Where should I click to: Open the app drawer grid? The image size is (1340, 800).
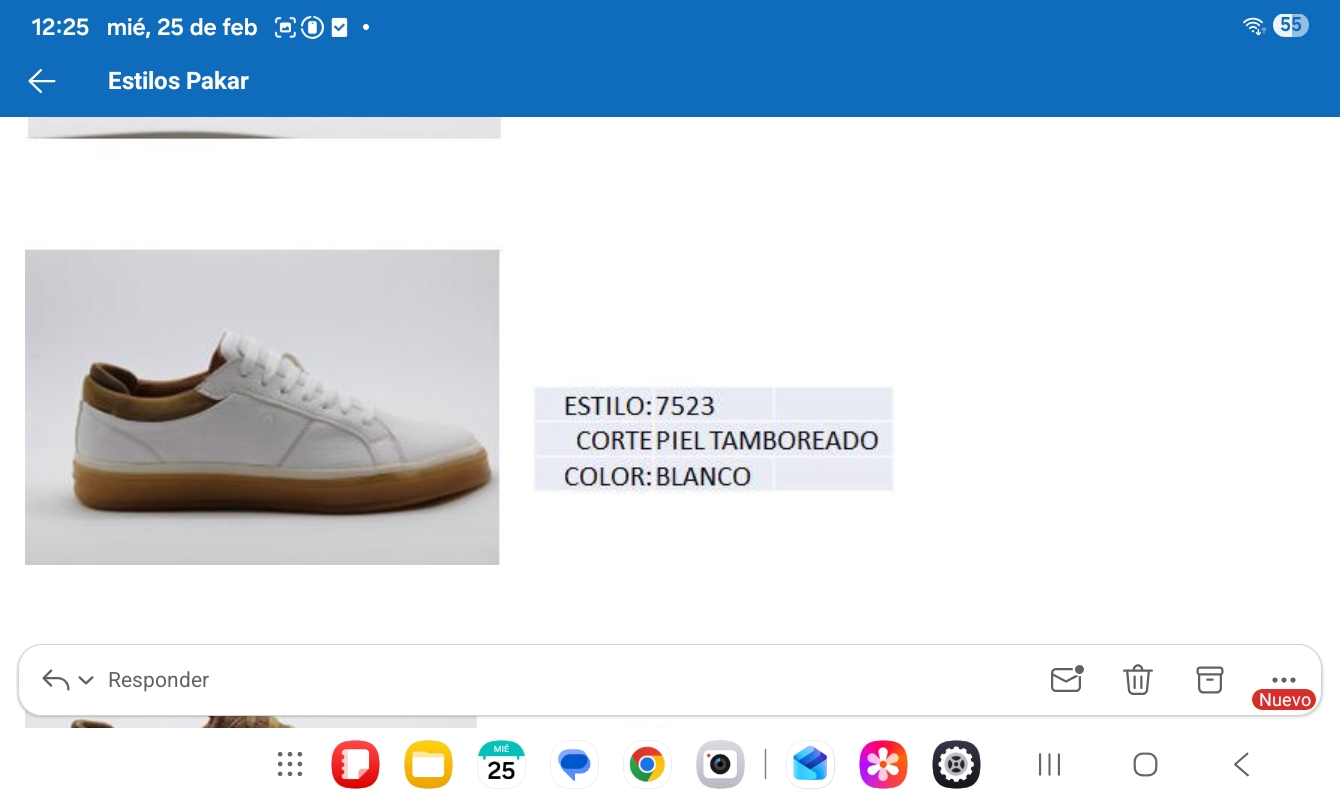click(x=290, y=765)
